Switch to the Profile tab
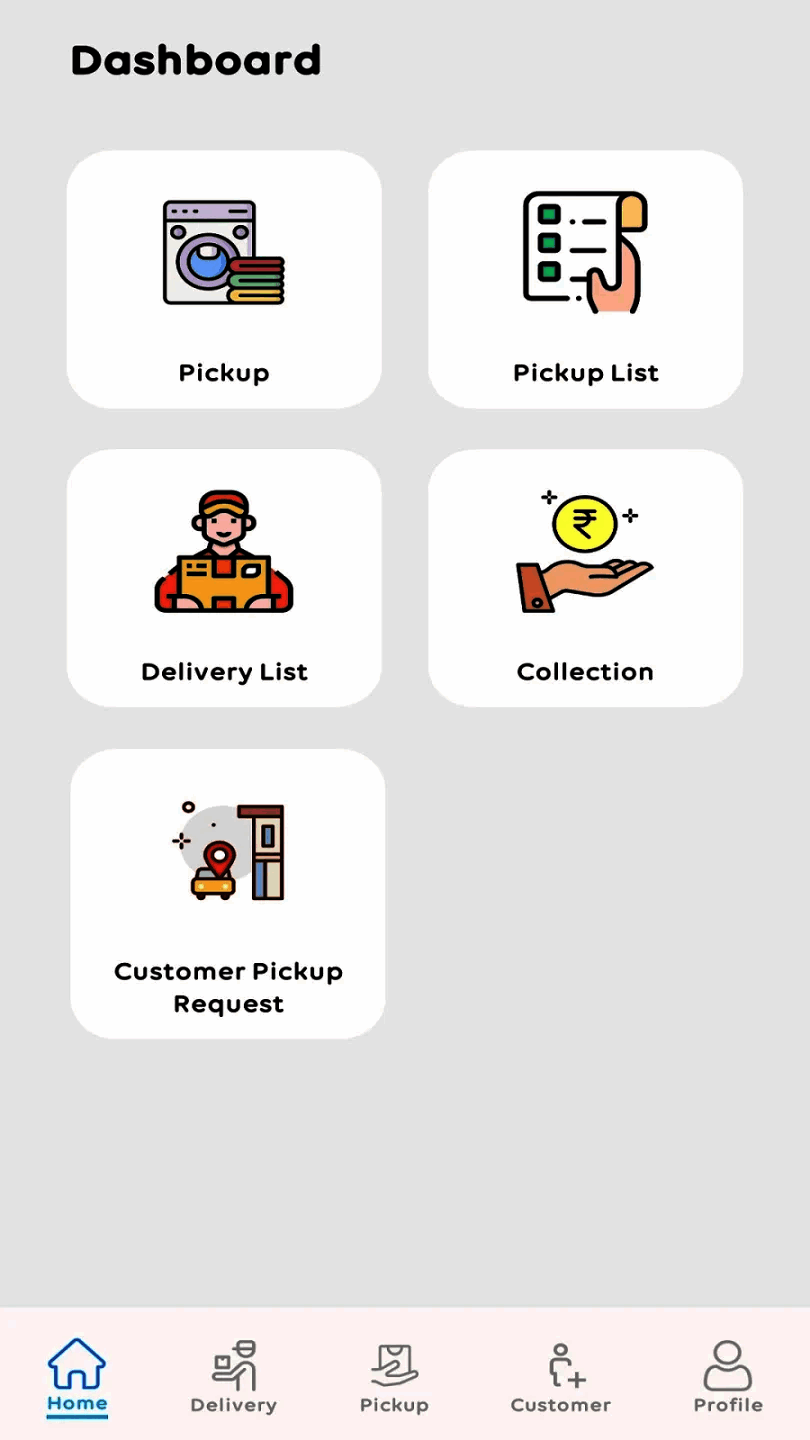Viewport: 810px width, 1440px height. click(728, 1377)
